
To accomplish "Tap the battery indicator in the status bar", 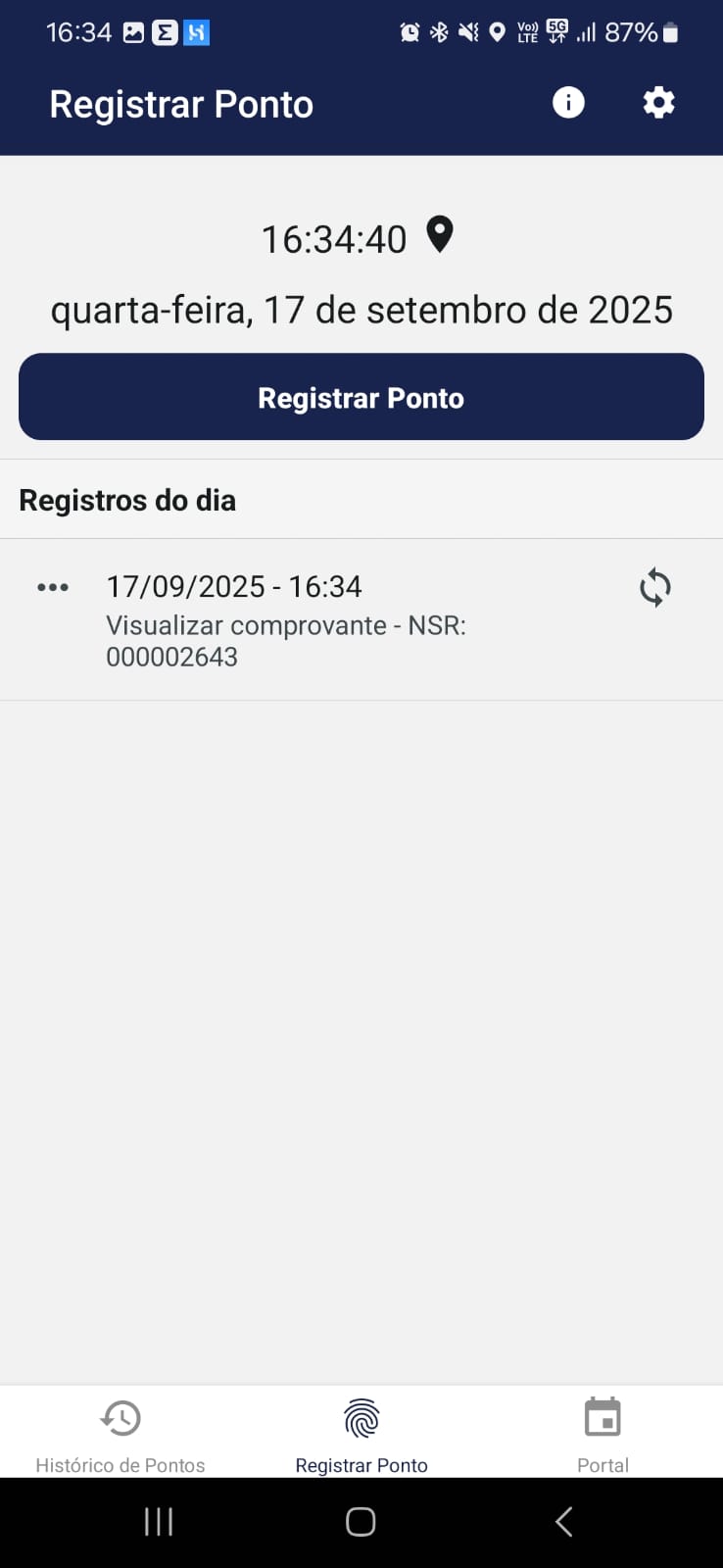I will coord(669,32).
